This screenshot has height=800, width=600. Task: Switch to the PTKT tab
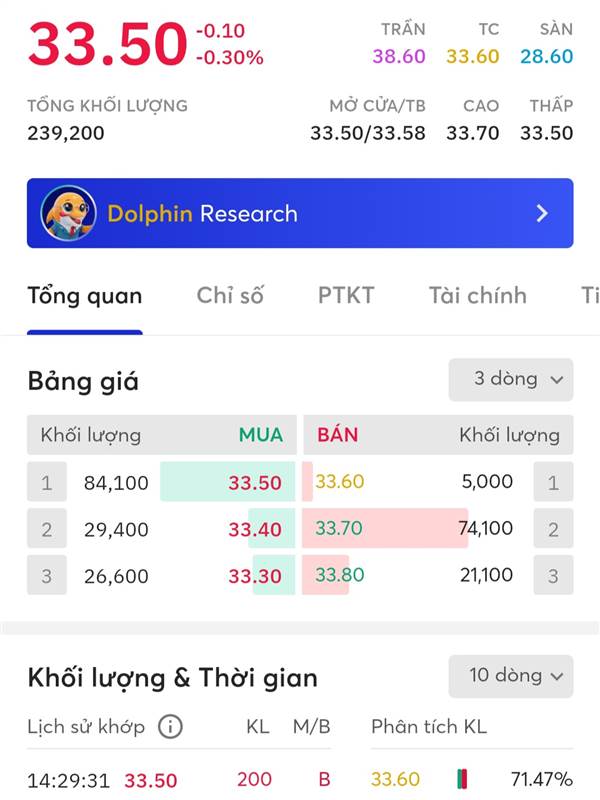pos(346,295)
